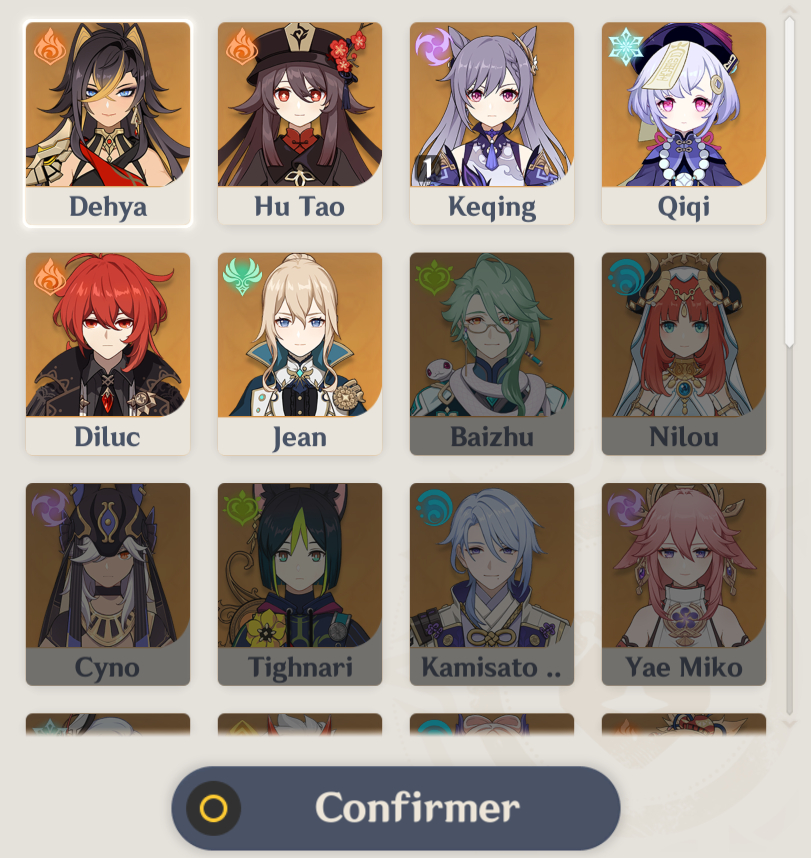811x858 pixels.
Task: Select the Baizhu character card
Action: 492,352
